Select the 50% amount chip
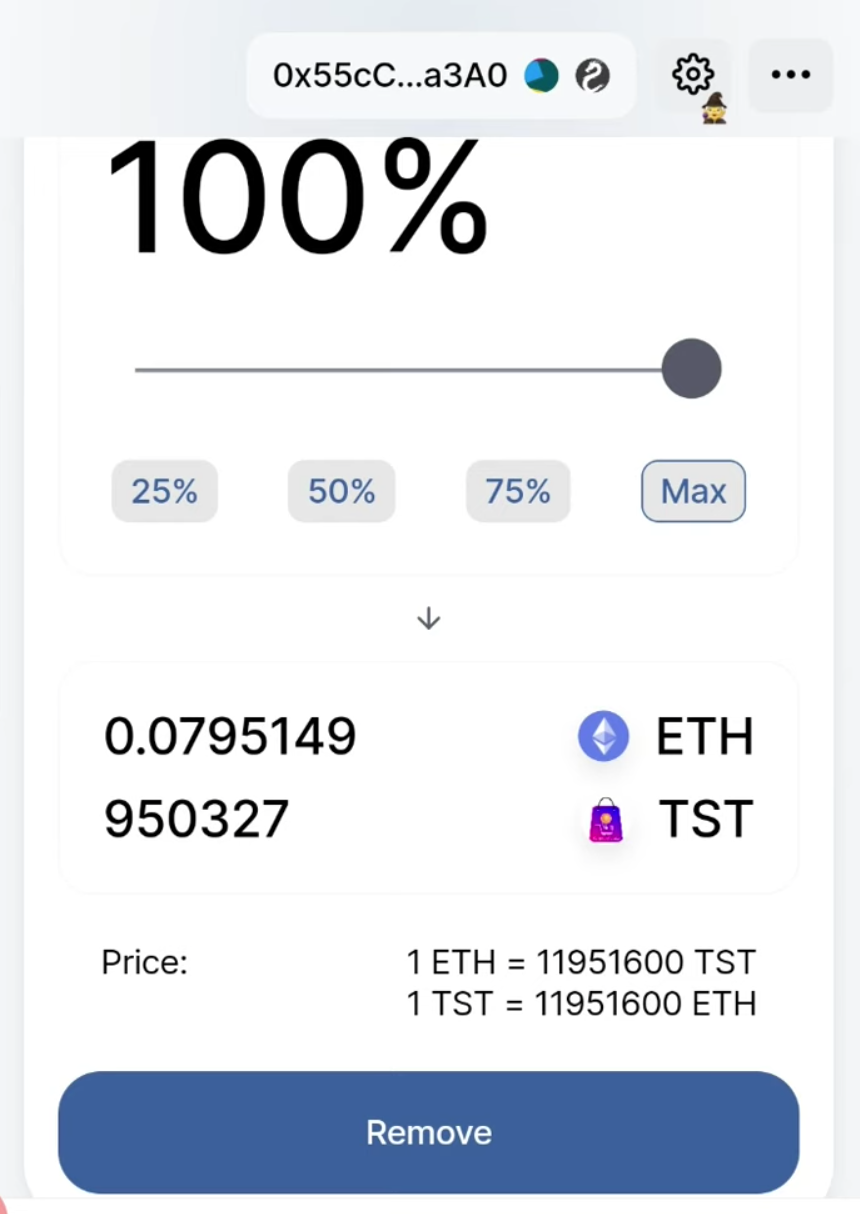Viewport: 860px width, 1214px height. coord(341,491)
